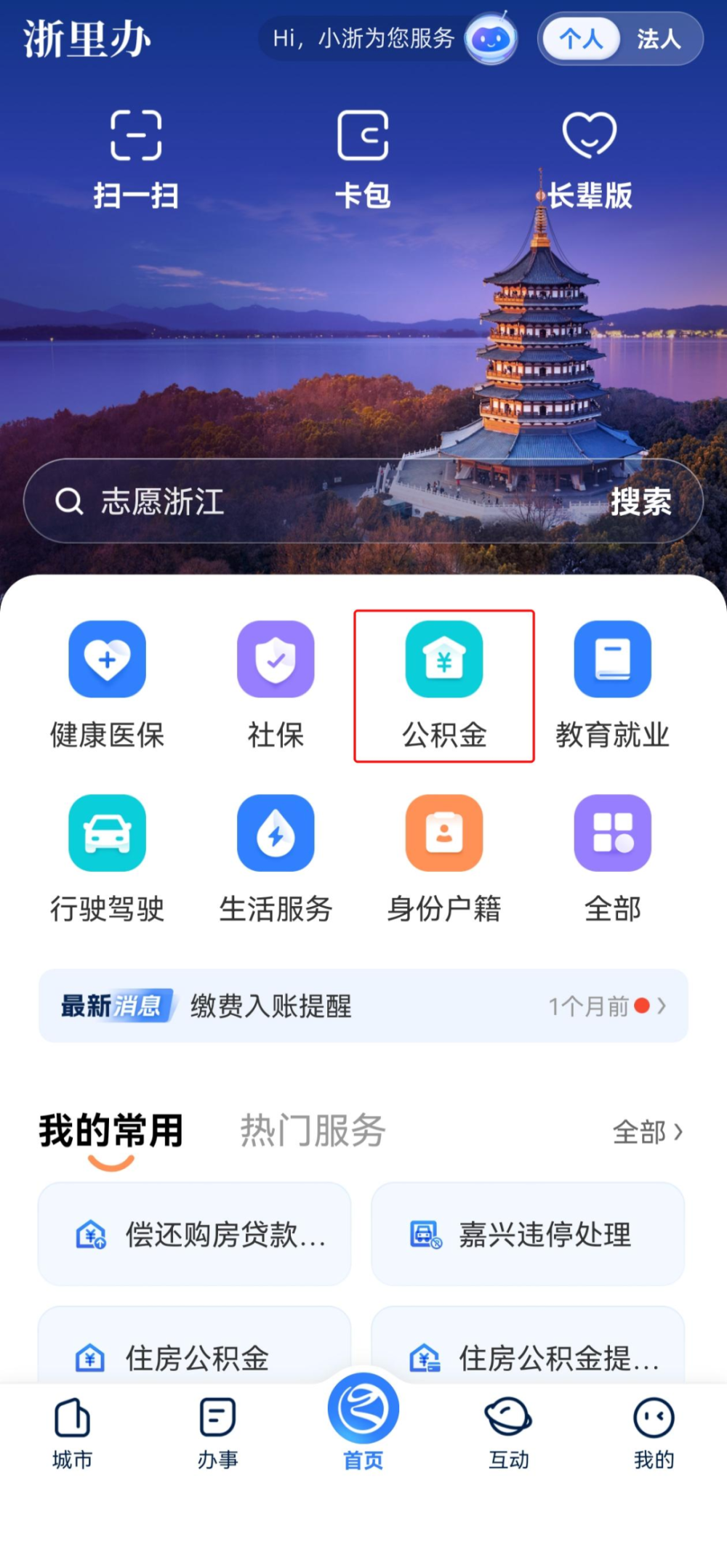Open 嘉兴违停处理 parking violation service
This screenshot has height=1568, width=727.
pyautogui.click(x=527, y=1233)
